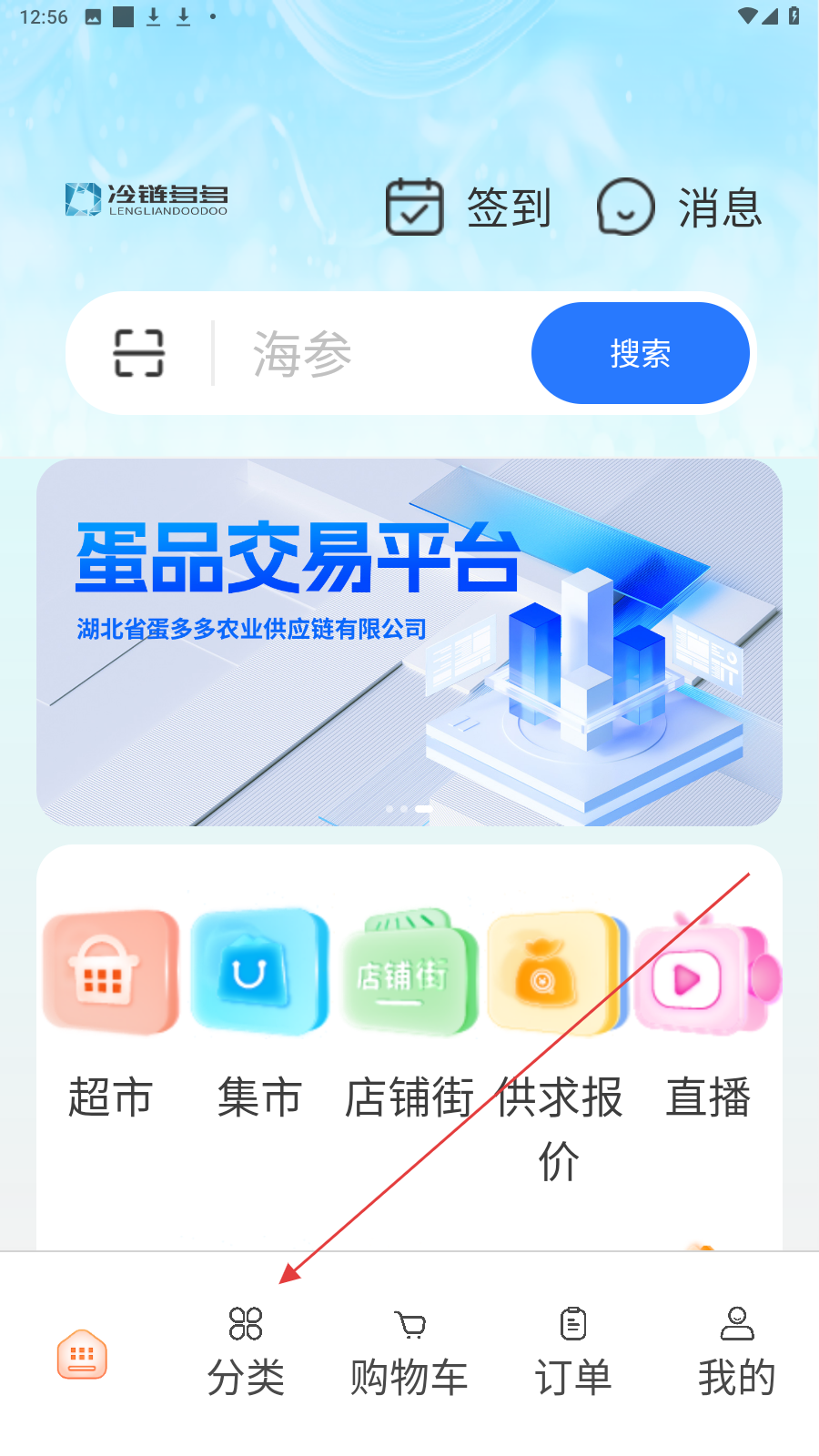Viewport: 819px width, 1456px height.
Task: Switch to the 订单 orders tab
Action: [x=573, y=1352]
